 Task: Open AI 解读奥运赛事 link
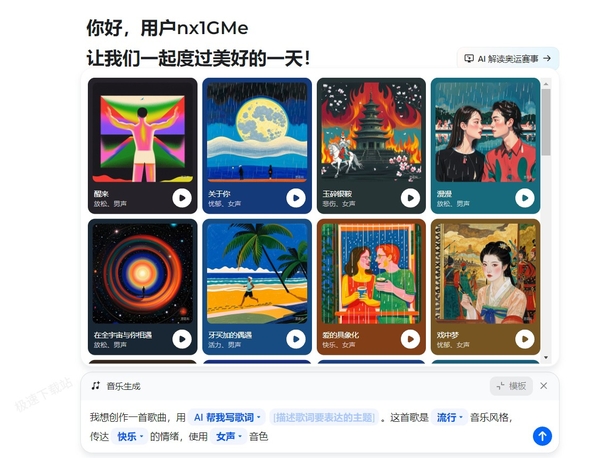click(508, 59)
